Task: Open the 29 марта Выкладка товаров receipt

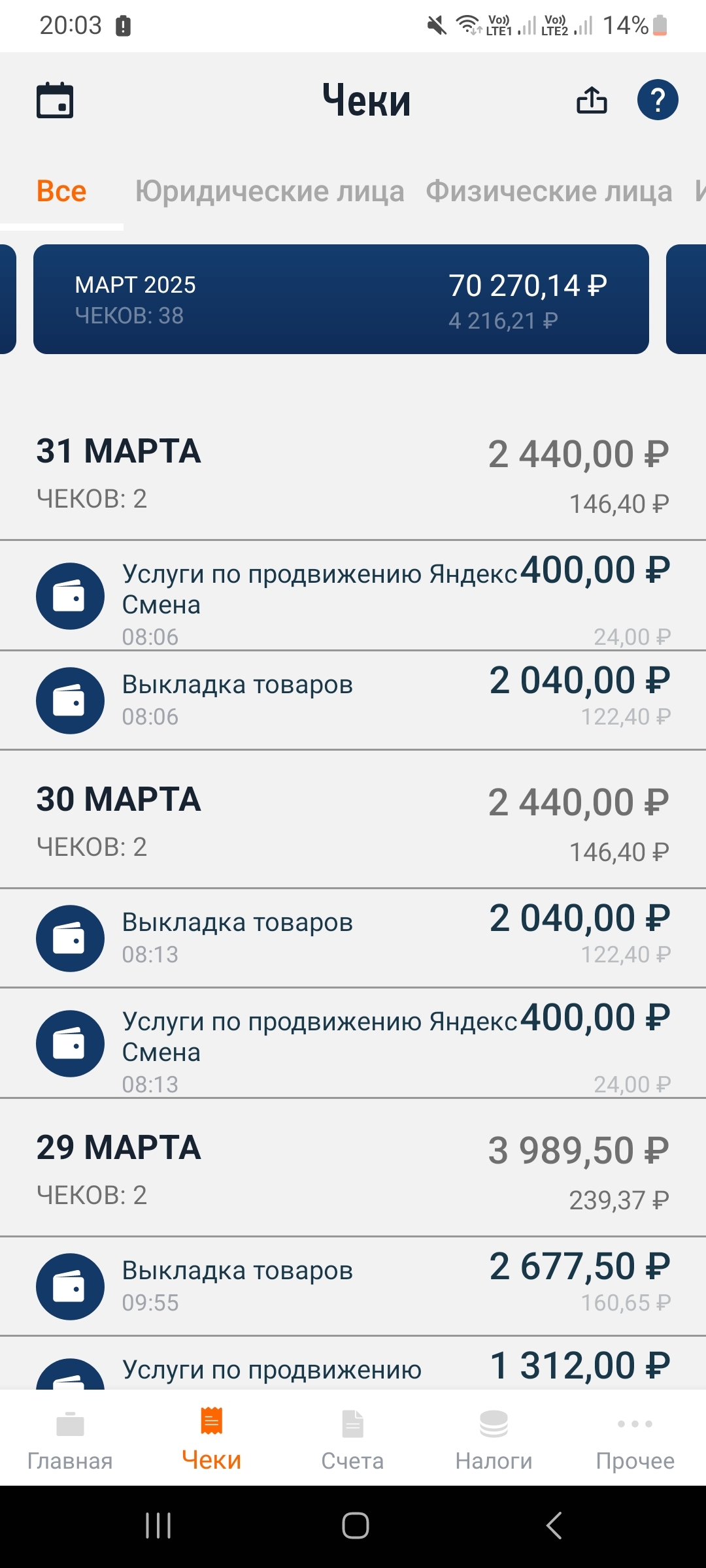Action: pyautogui.click(x=353, y=1286)
